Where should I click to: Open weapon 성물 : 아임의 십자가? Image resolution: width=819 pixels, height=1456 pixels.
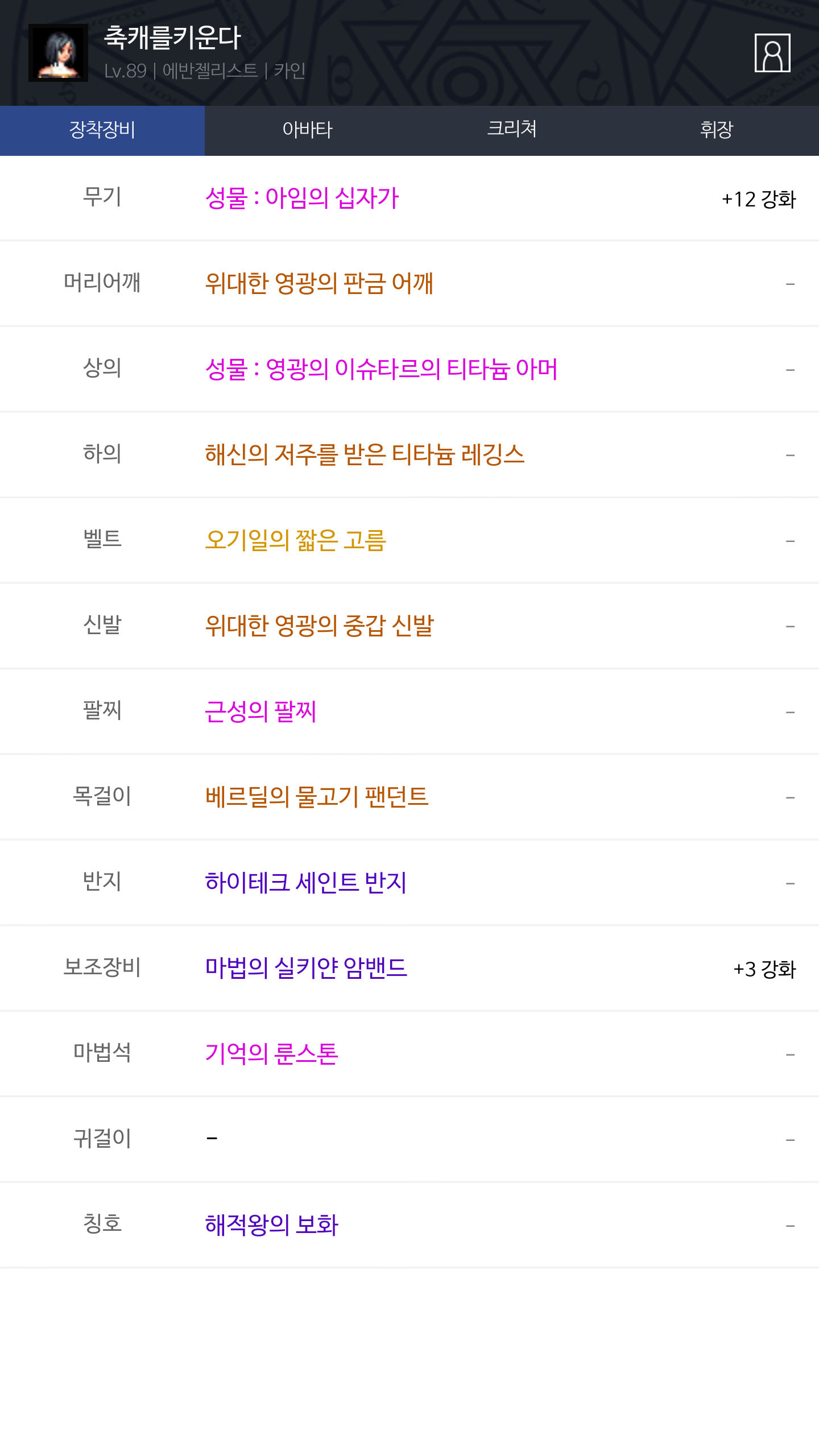click(302, 198)
